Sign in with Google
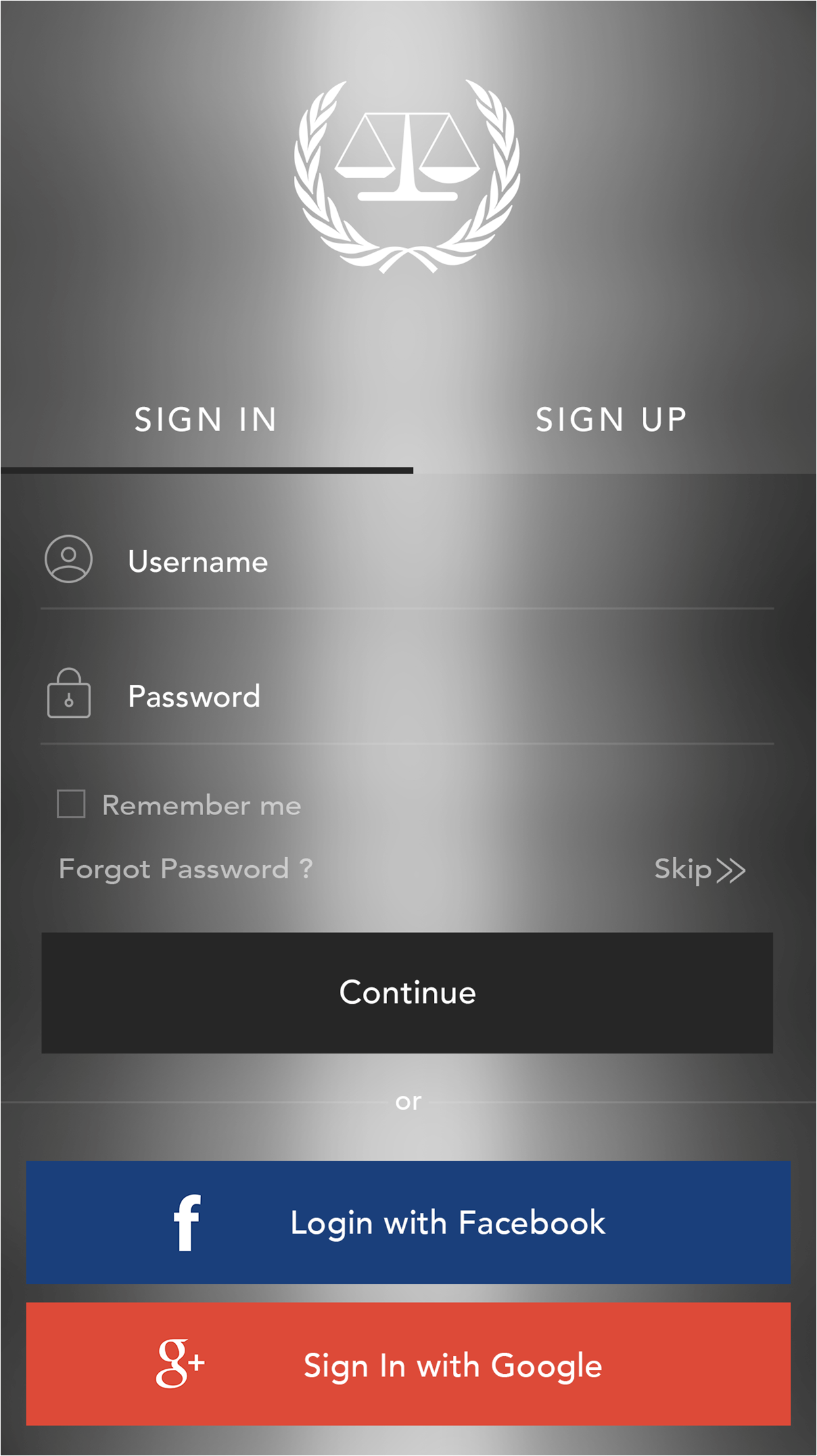The width and height of the screenshot is (817, 1456). (x=408, y=1365)
